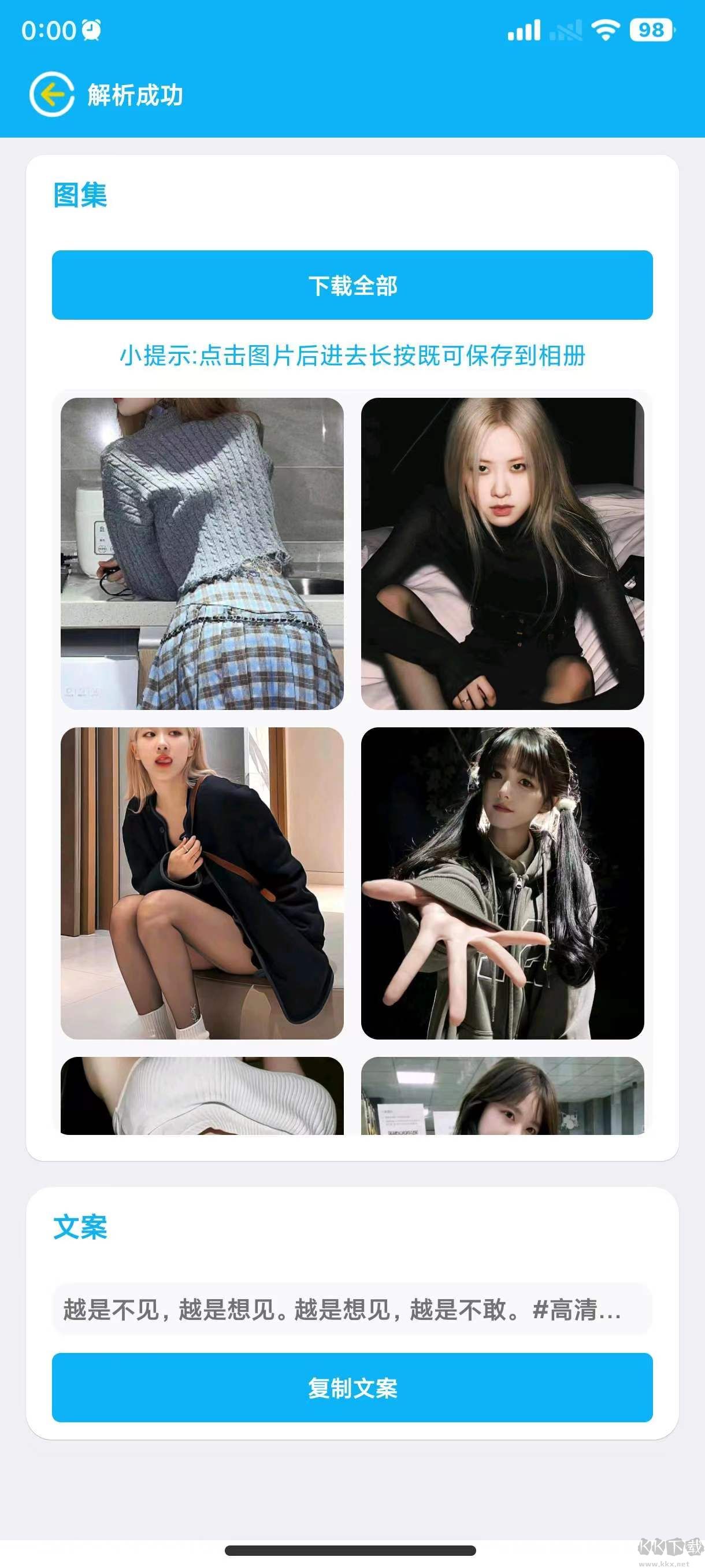Image resolution: width=705 pixels, height=1568 pixels.
Task: Open the photo of woman sitting in black coat
Action: (202, 883)
